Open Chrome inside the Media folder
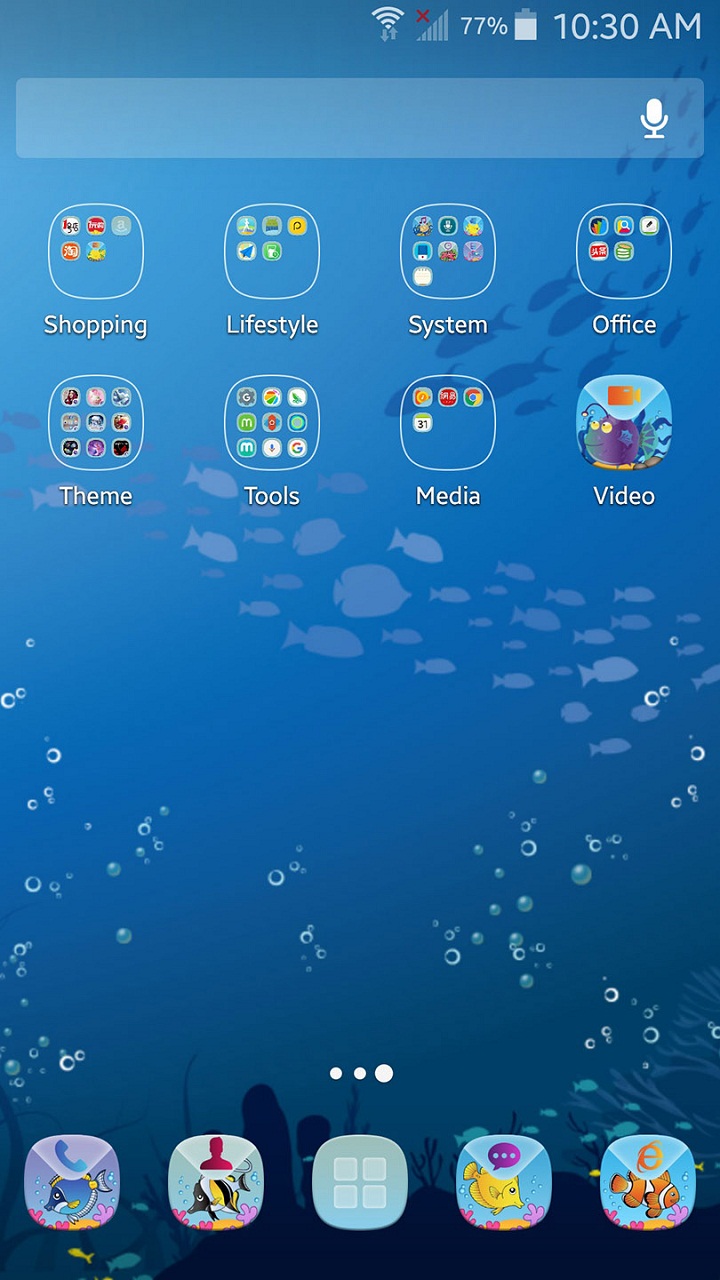The image size is (720, 1280). coord(471,397)
